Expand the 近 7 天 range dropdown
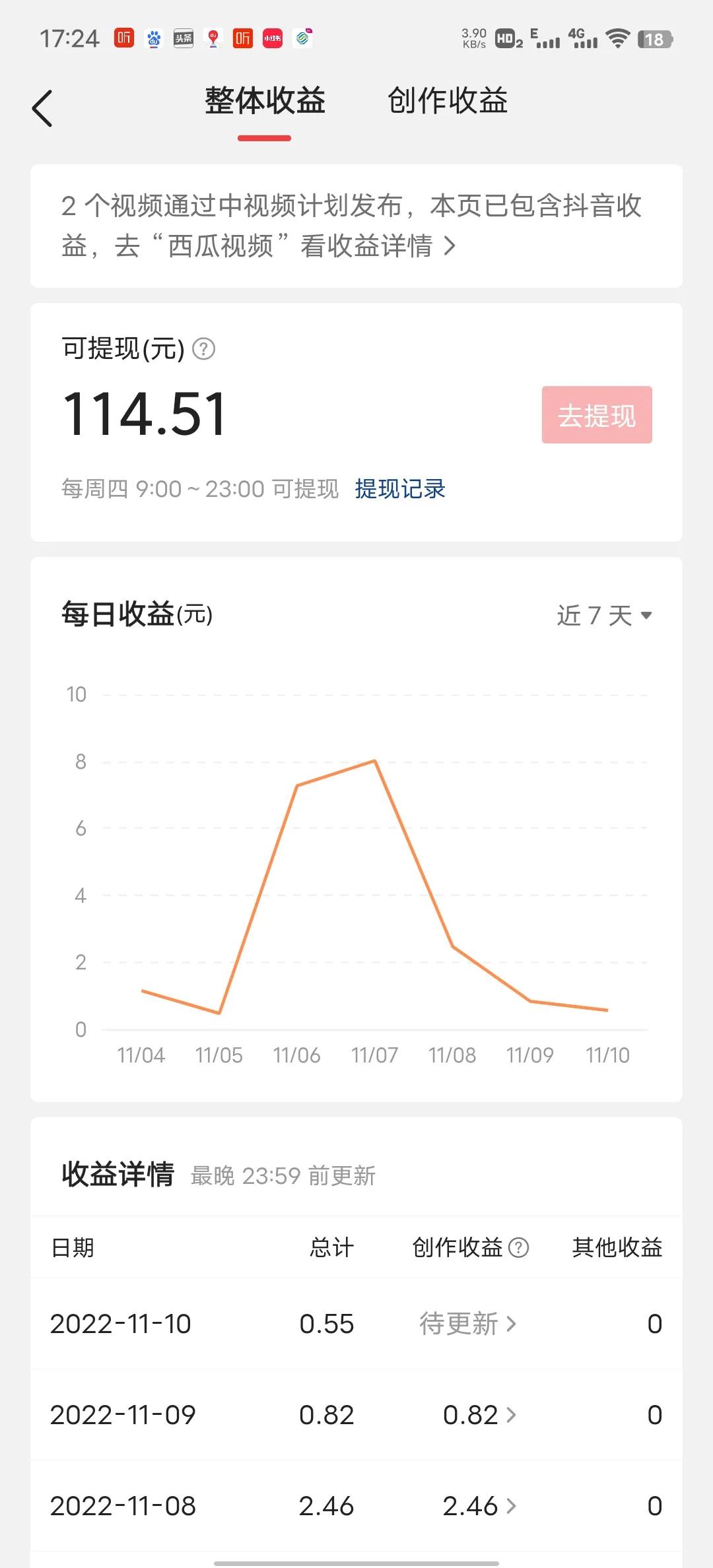713x1568 pixels. point(604,615)
